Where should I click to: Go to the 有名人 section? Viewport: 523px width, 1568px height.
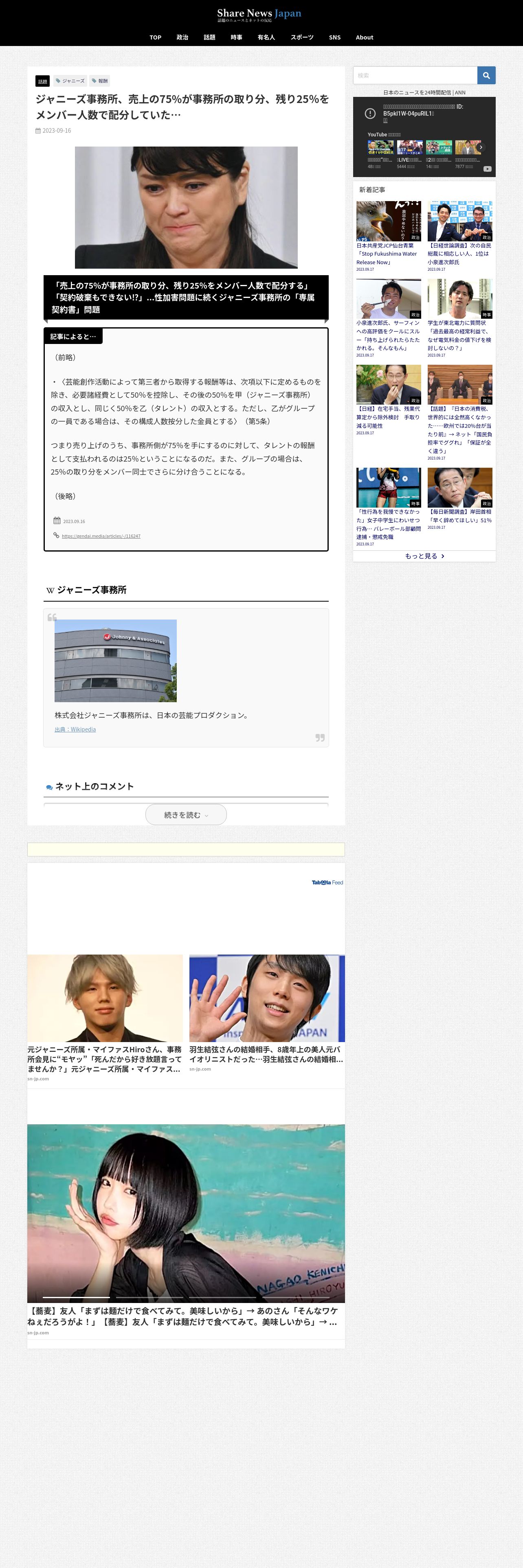click(266, 37)
